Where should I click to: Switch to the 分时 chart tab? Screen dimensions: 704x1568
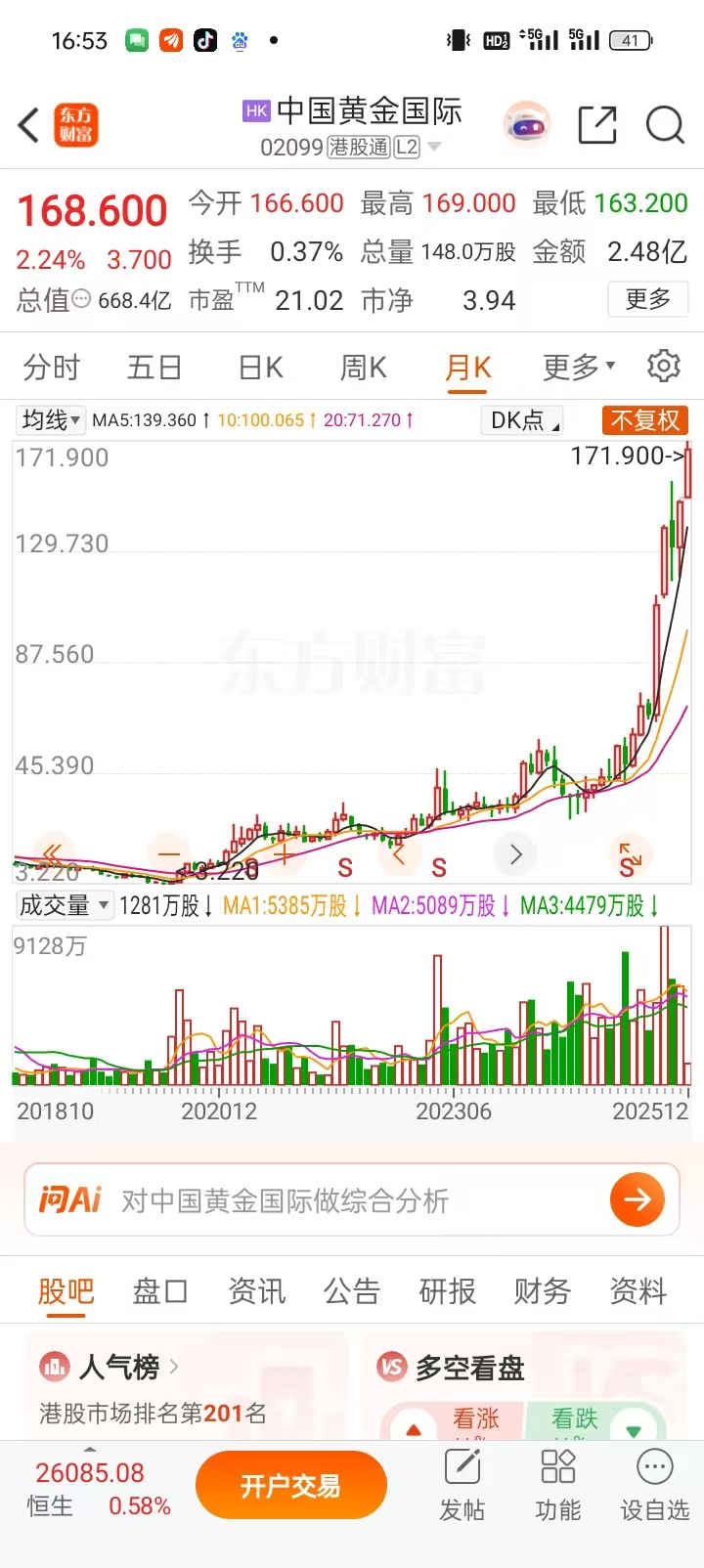pos(52,368)
